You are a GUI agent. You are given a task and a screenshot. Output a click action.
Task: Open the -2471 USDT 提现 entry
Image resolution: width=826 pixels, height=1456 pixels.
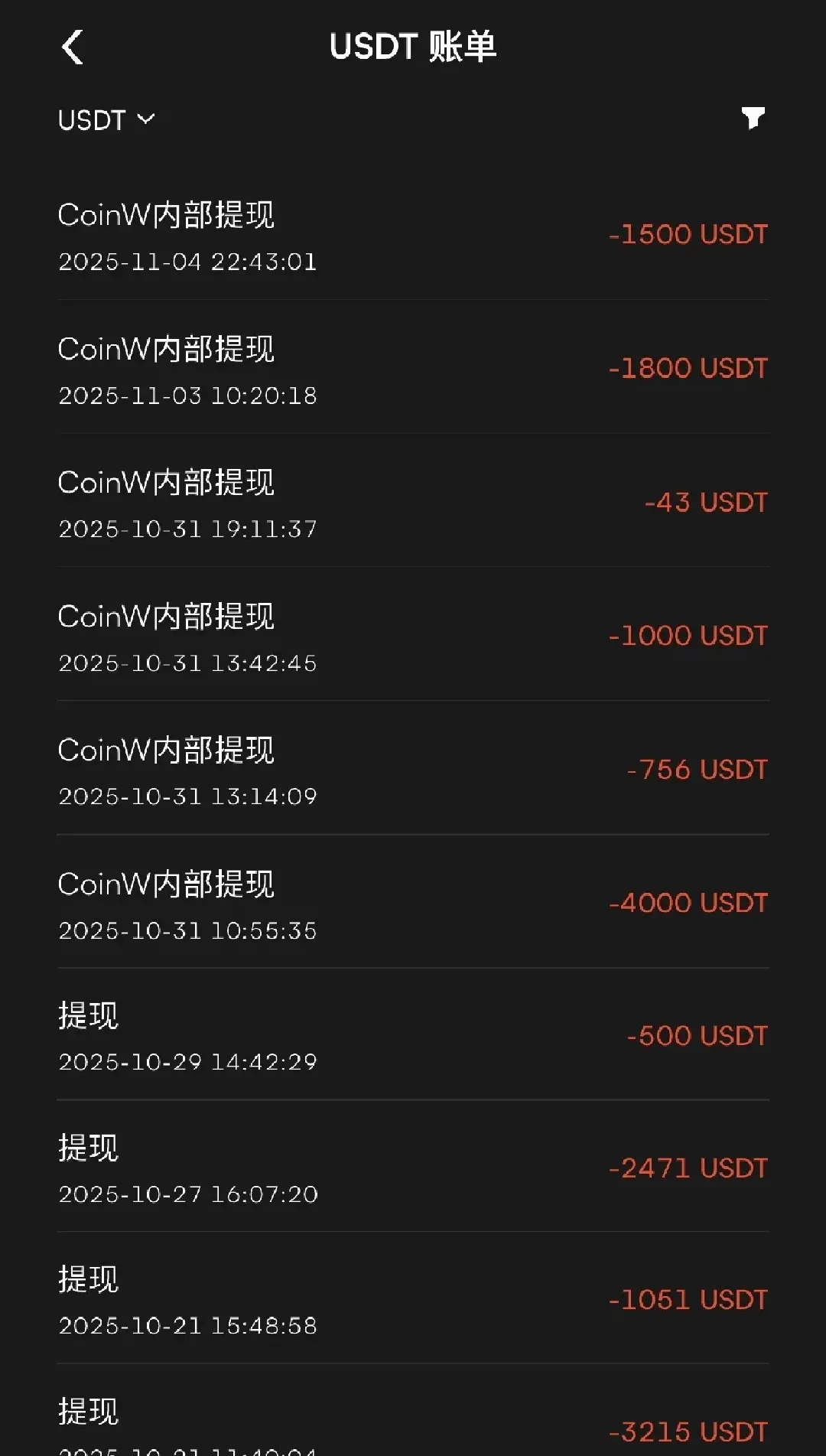coord(413,1169)
